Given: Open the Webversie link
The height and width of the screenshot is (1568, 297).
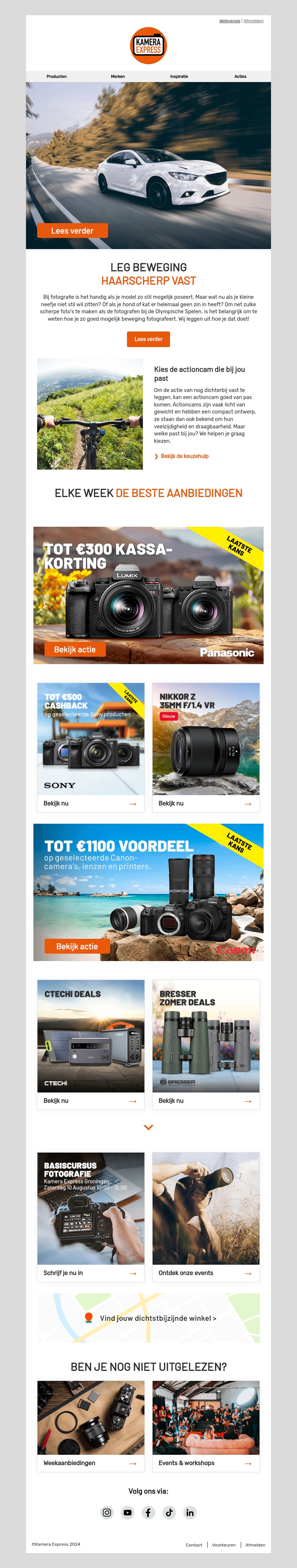Looking at the screenshot, I should (x=229, y=21).
